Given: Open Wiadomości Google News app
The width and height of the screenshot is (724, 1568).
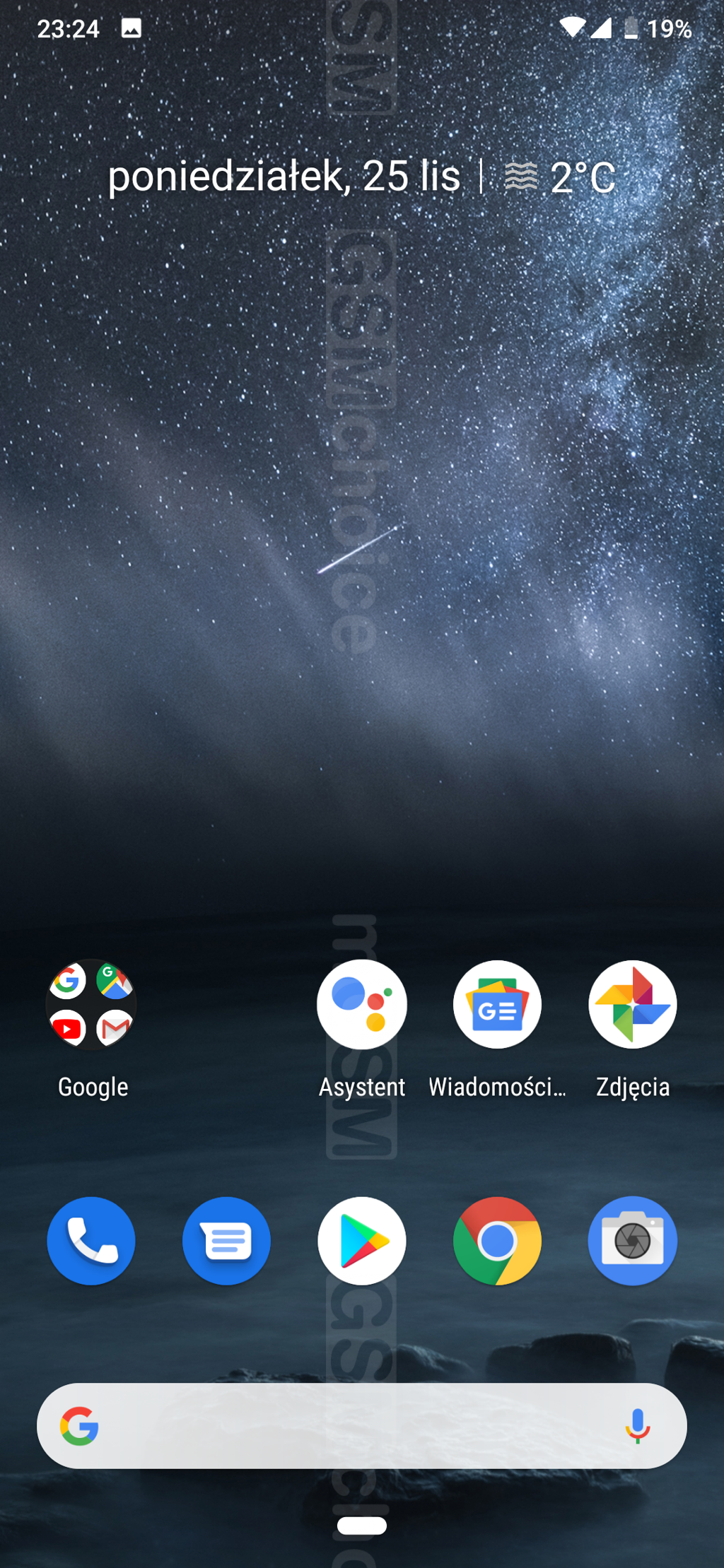Looking at the screenshot, I should pos(497,1004).
